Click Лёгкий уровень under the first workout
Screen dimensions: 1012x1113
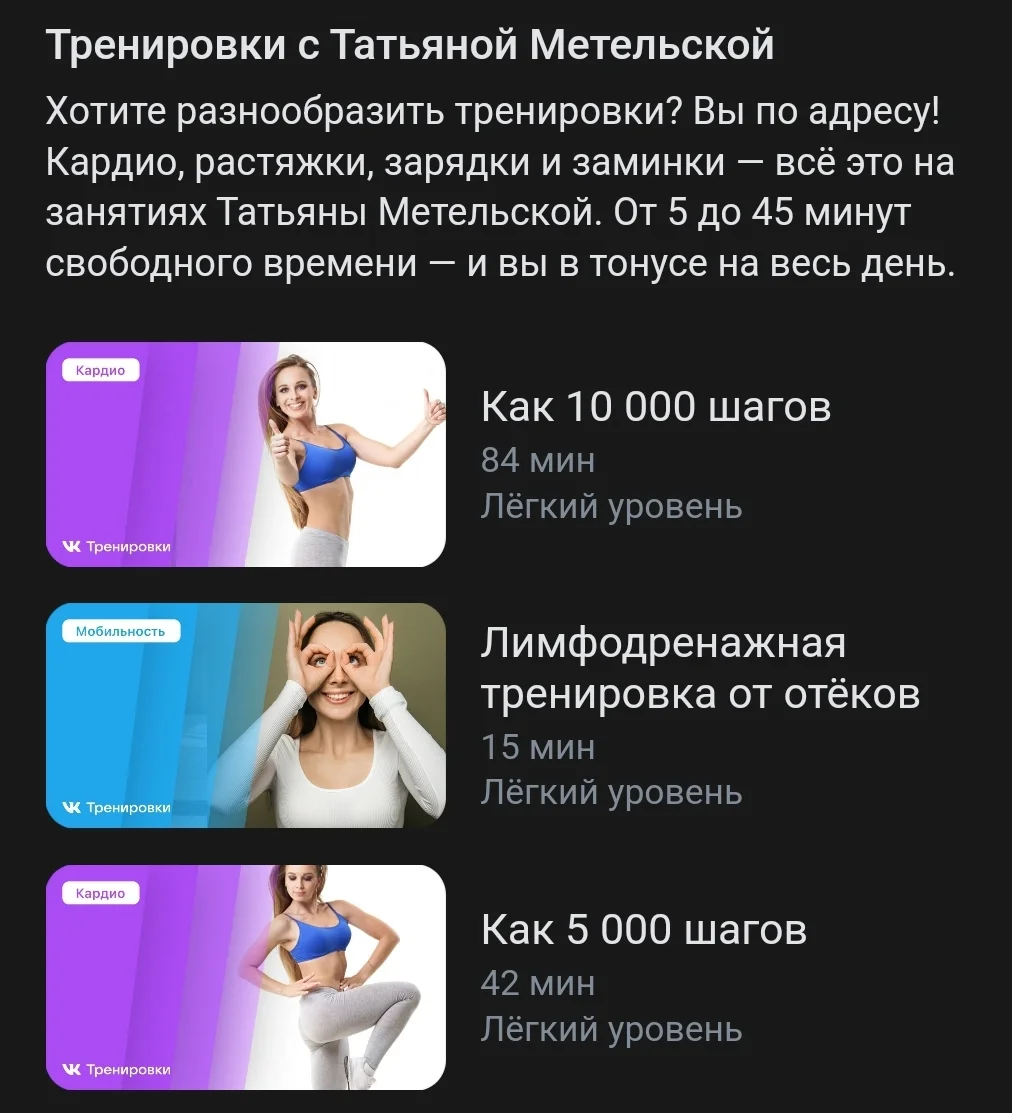click(x=613, y=506)
